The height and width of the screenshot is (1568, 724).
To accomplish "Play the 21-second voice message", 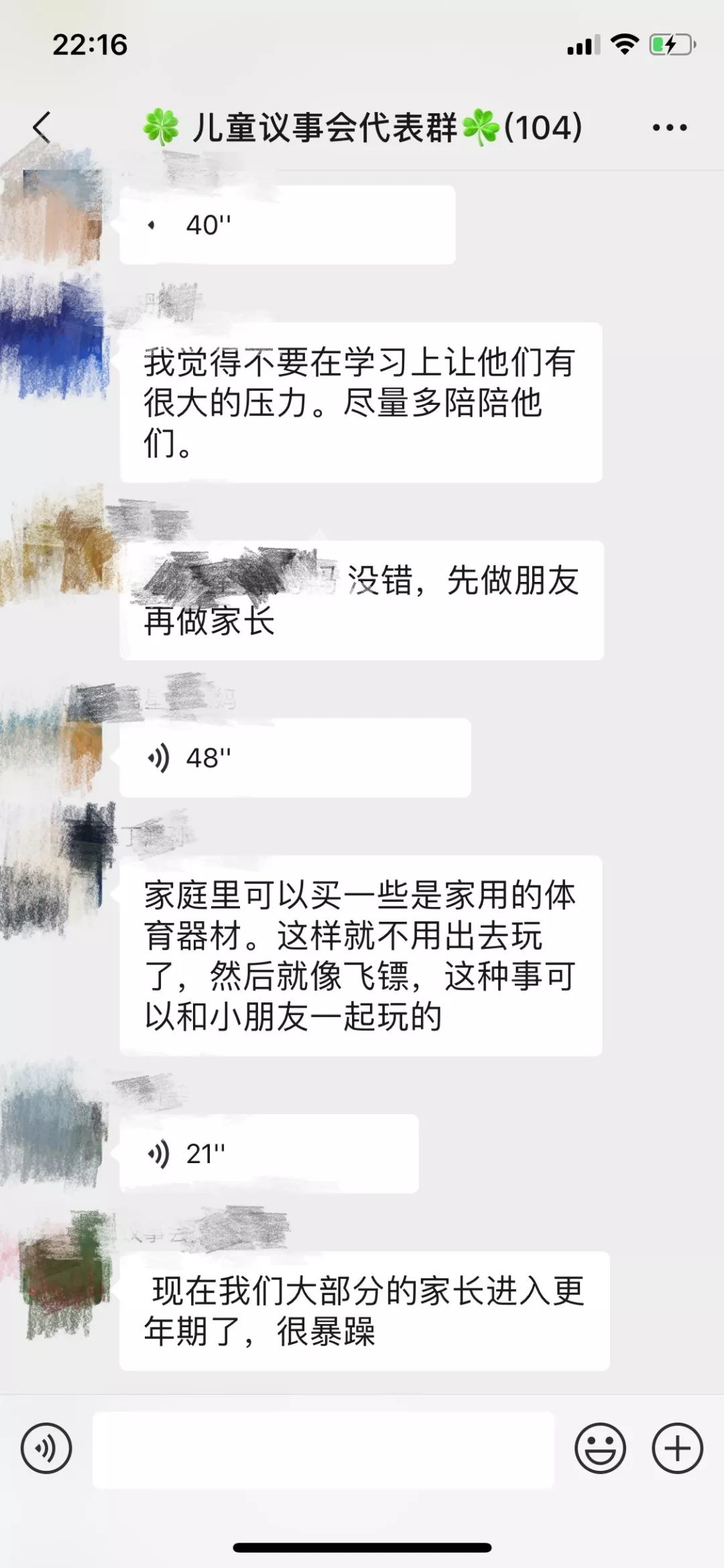I will click(268, 1154).
